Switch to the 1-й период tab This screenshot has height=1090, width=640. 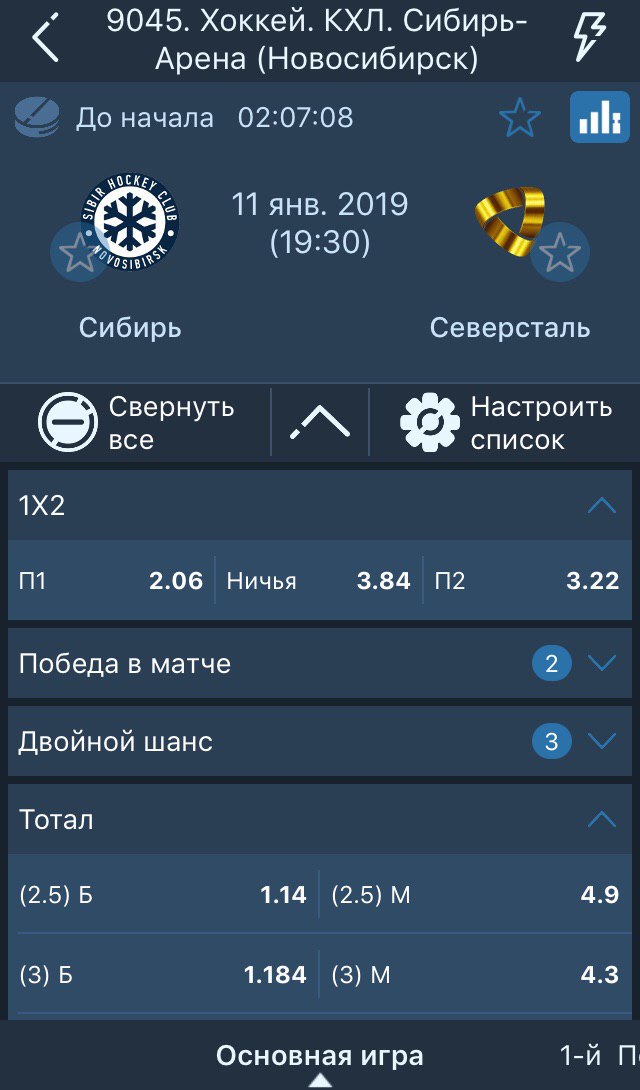pos(600,1056)
